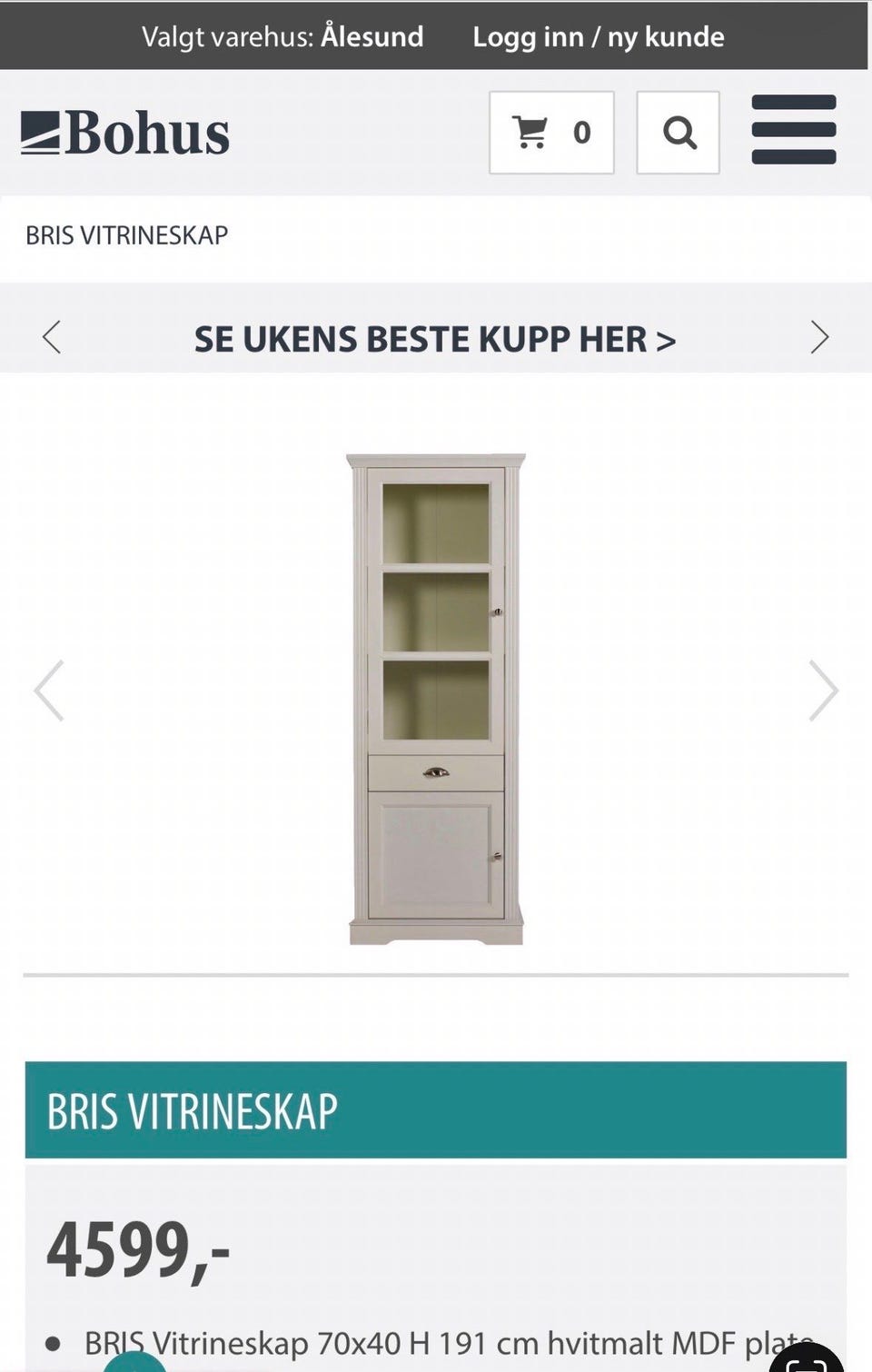The height and width of the screenshot is (1372, 872).
Task: Show the next promotional banner
Action: click(x=818, y=337)
